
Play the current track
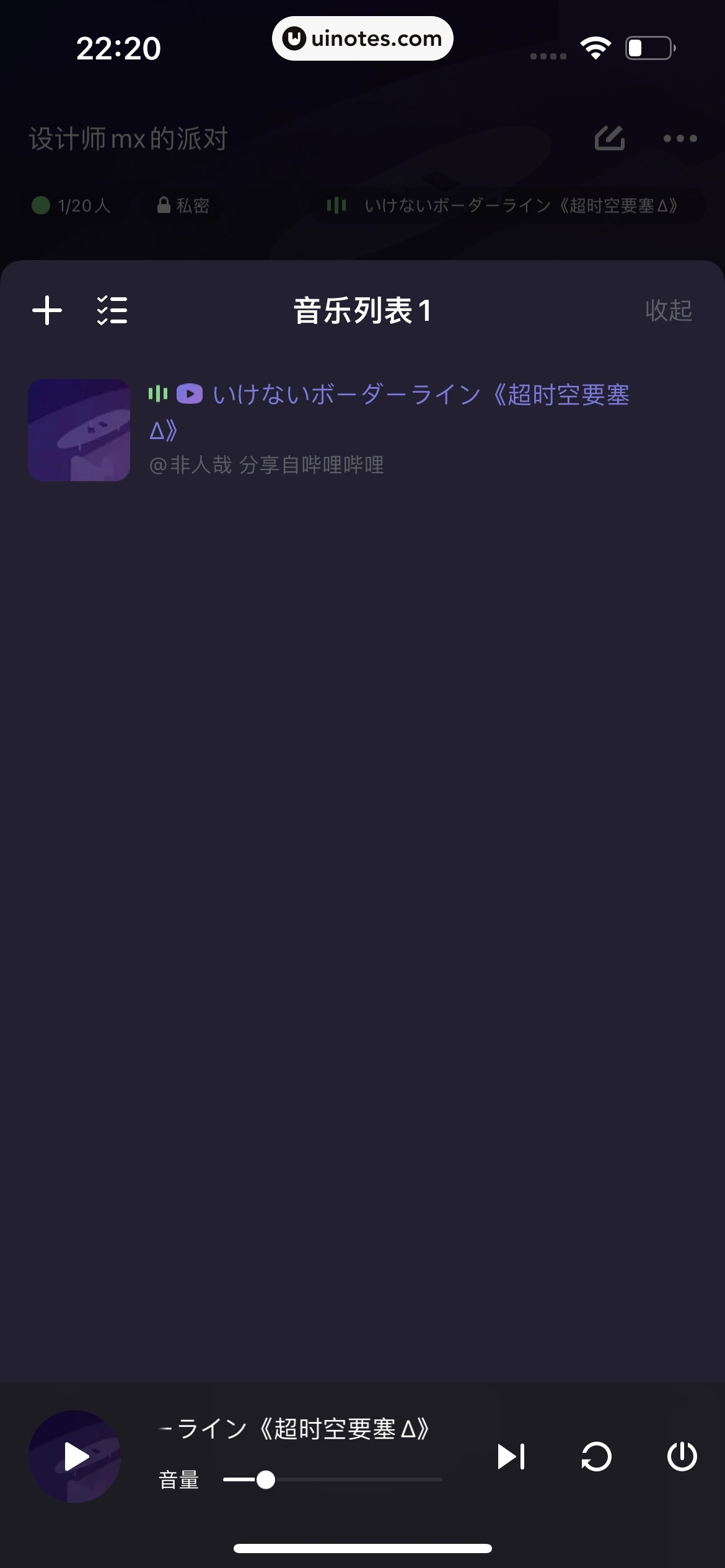coord(75,1457)
